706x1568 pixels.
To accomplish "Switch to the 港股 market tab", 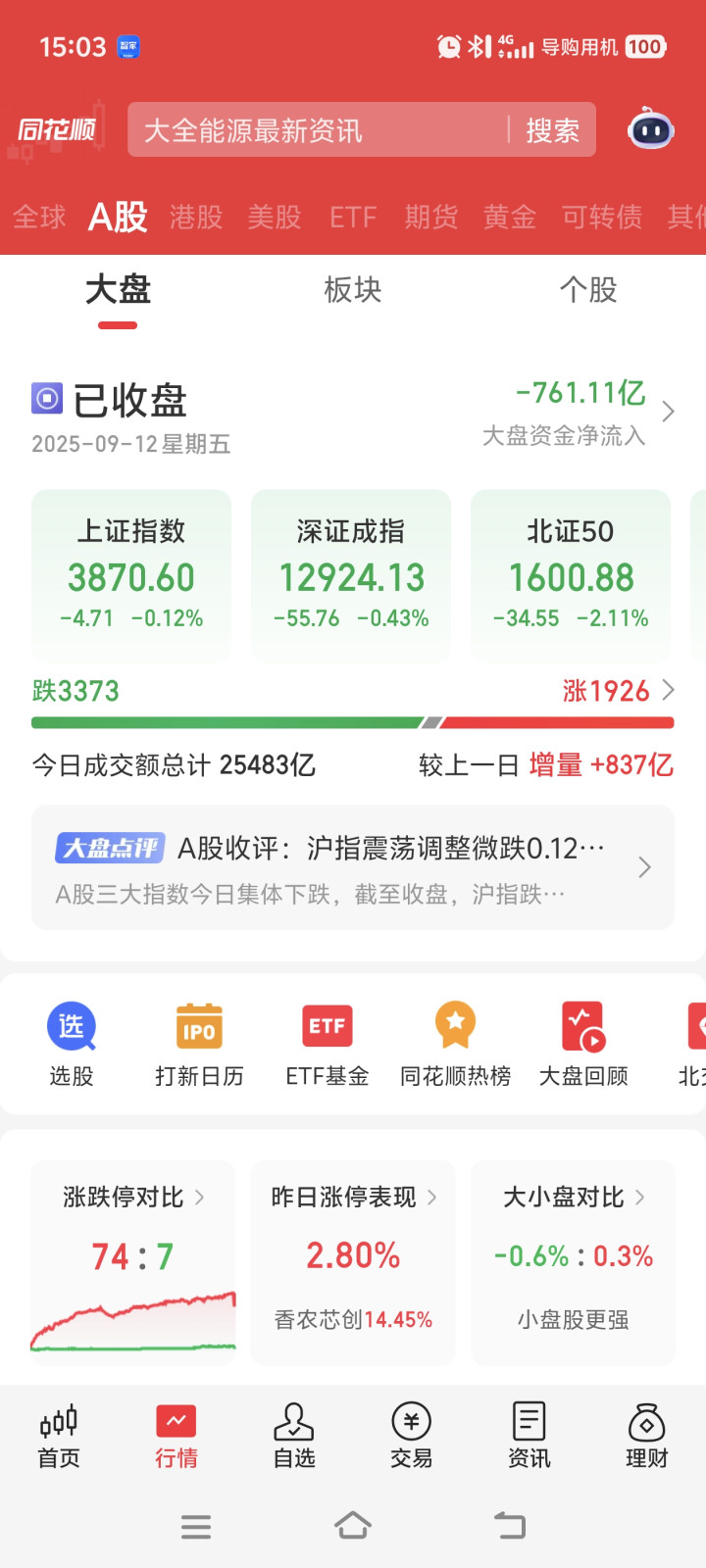I will point(196,217).
